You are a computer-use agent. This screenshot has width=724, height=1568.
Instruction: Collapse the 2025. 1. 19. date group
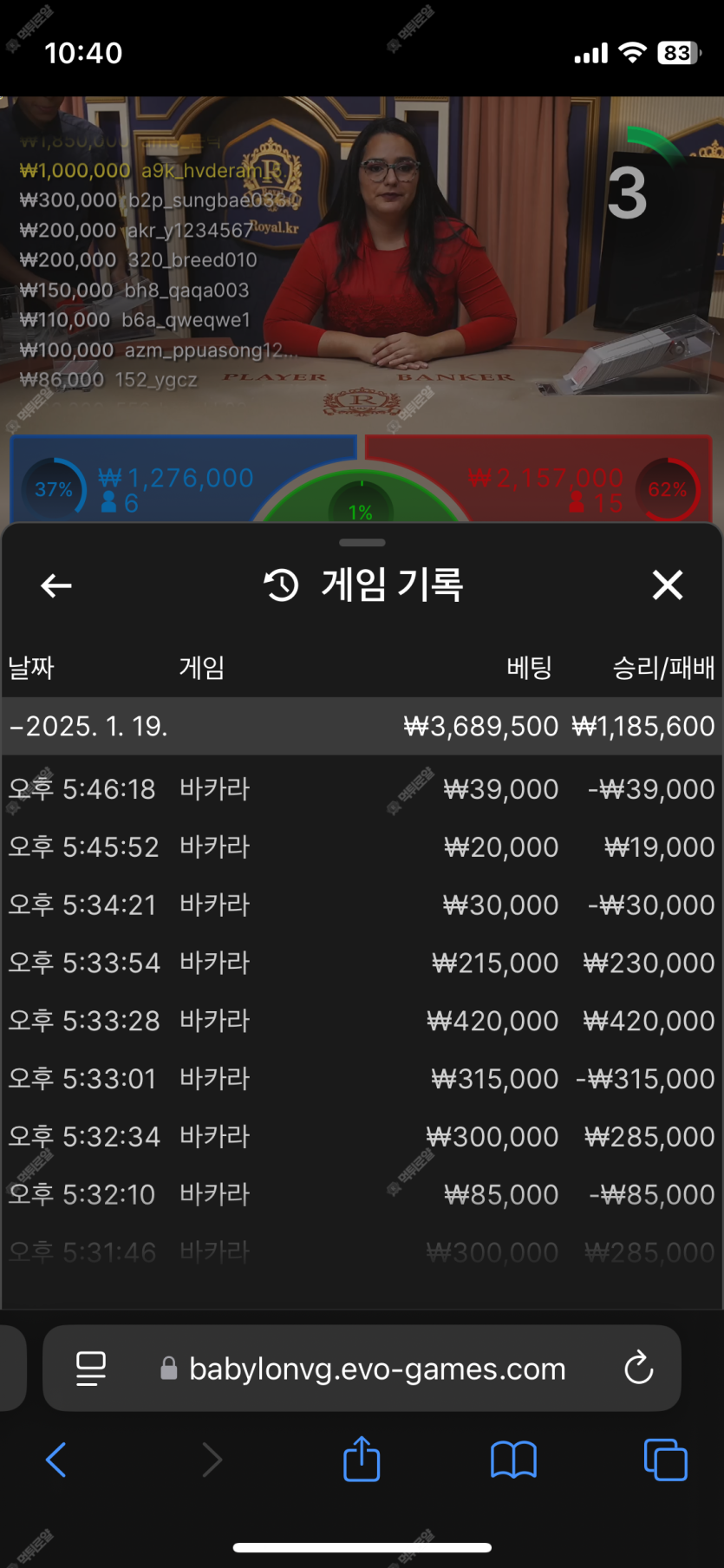[87, 726]
